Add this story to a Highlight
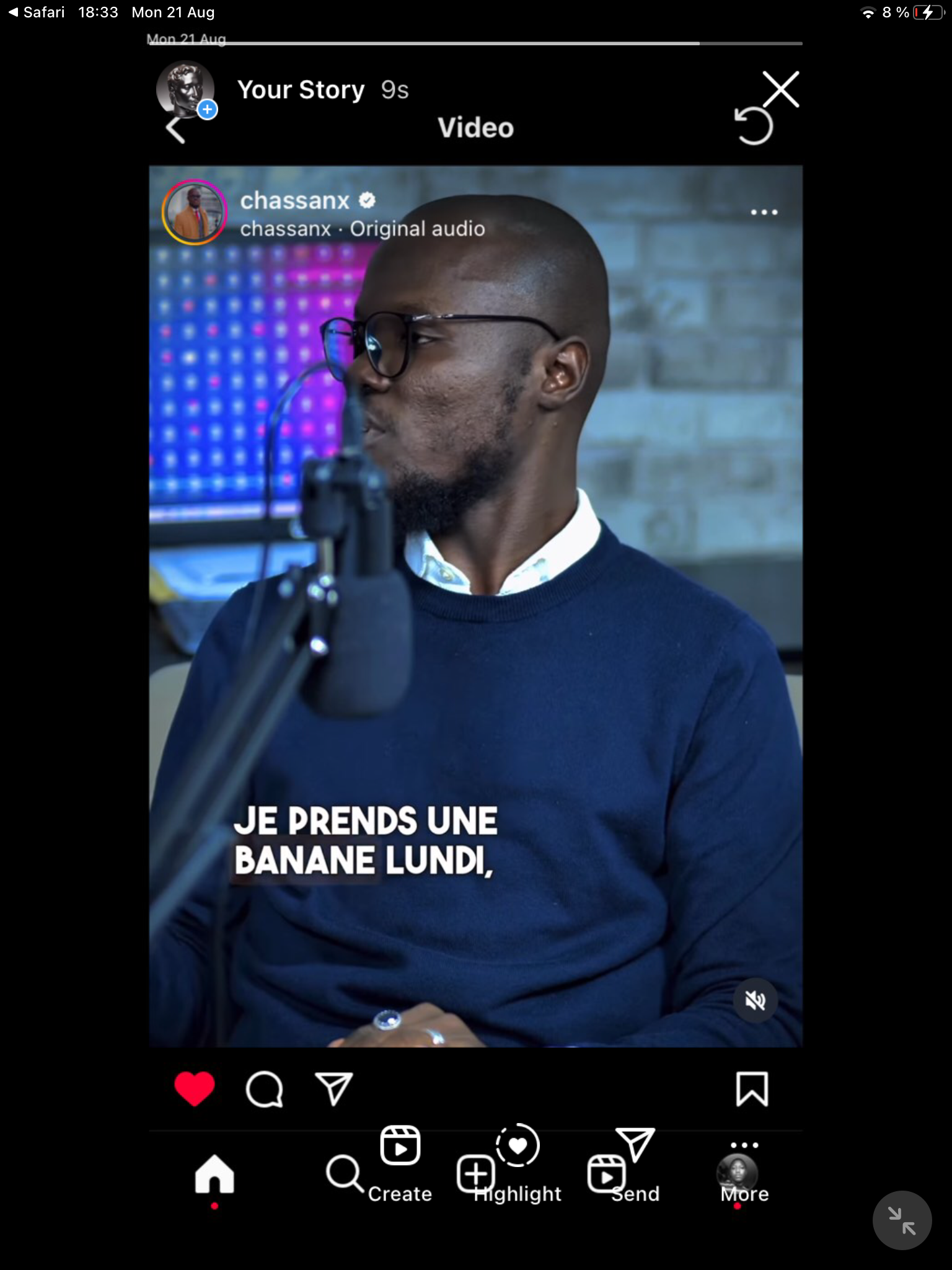 point(518,1163)
